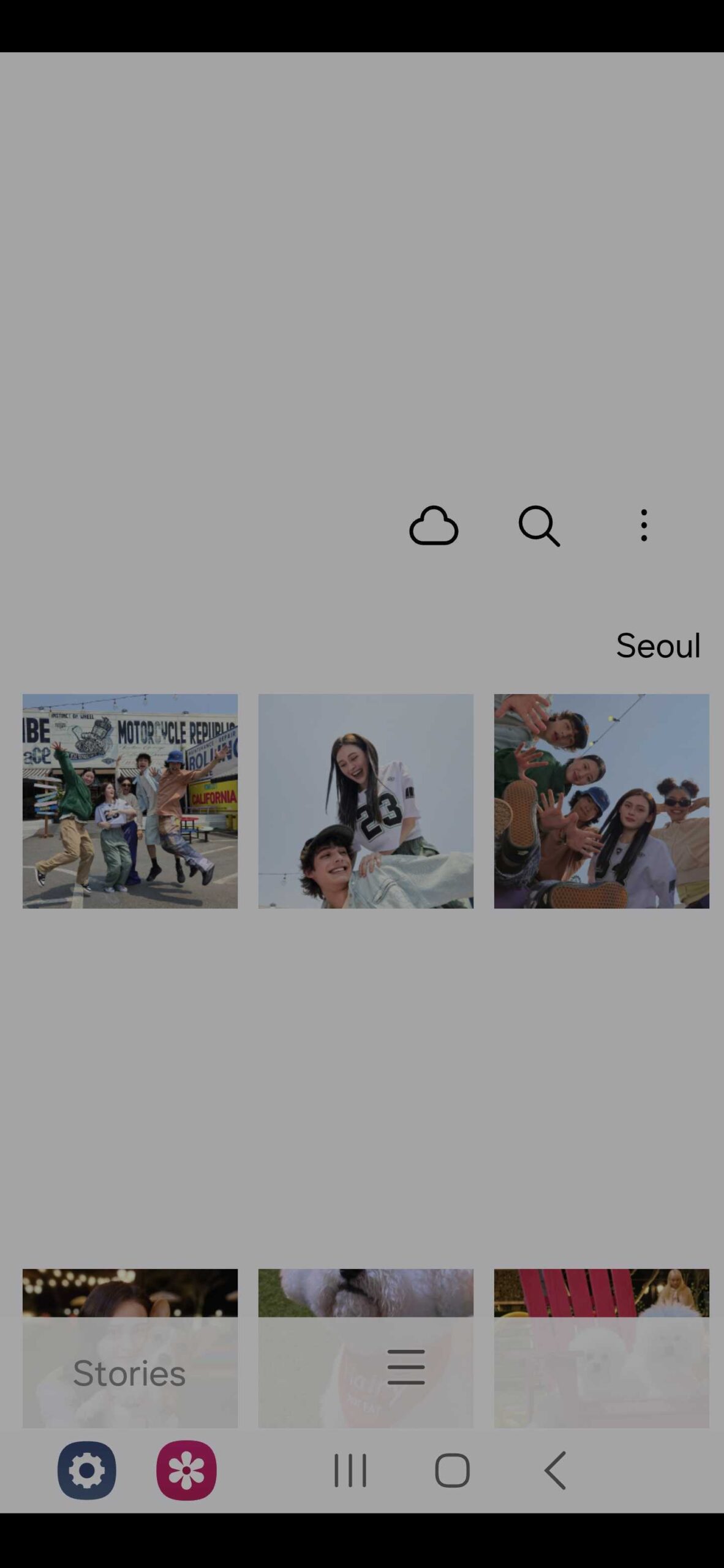724x1568 pixels.
Task: Go to the home screen
Action: (x=453, y=1470)
